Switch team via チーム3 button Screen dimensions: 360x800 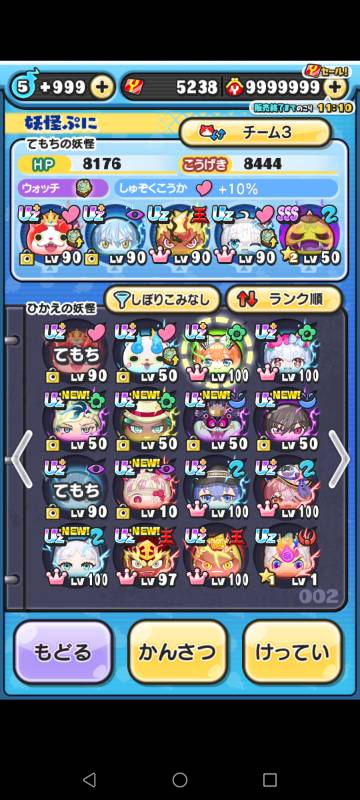[x=255, y=133]
